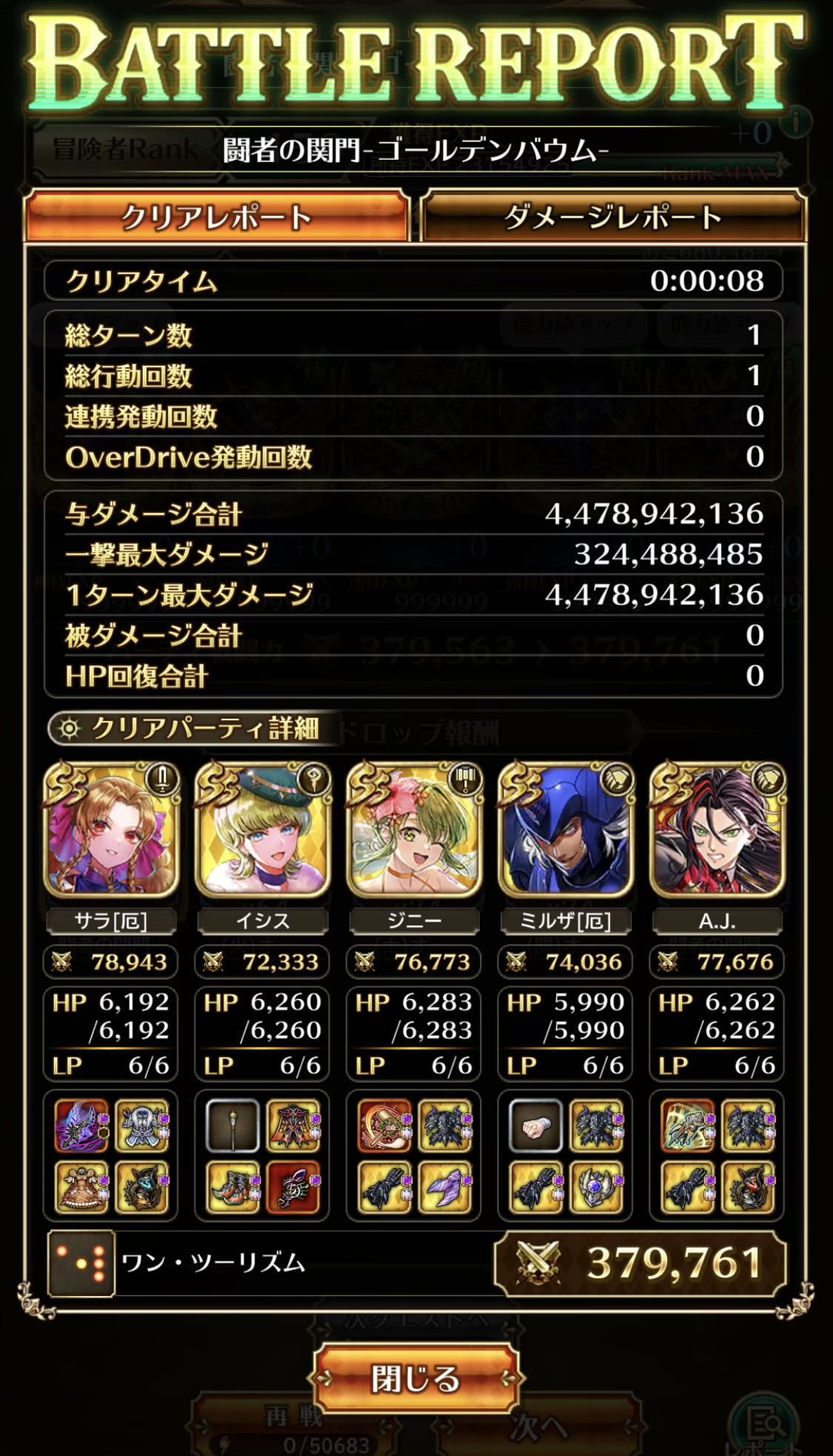This screenshot has width=833, height=1456.
Task: Open イシス character portrait
Action: pos(263,830)
